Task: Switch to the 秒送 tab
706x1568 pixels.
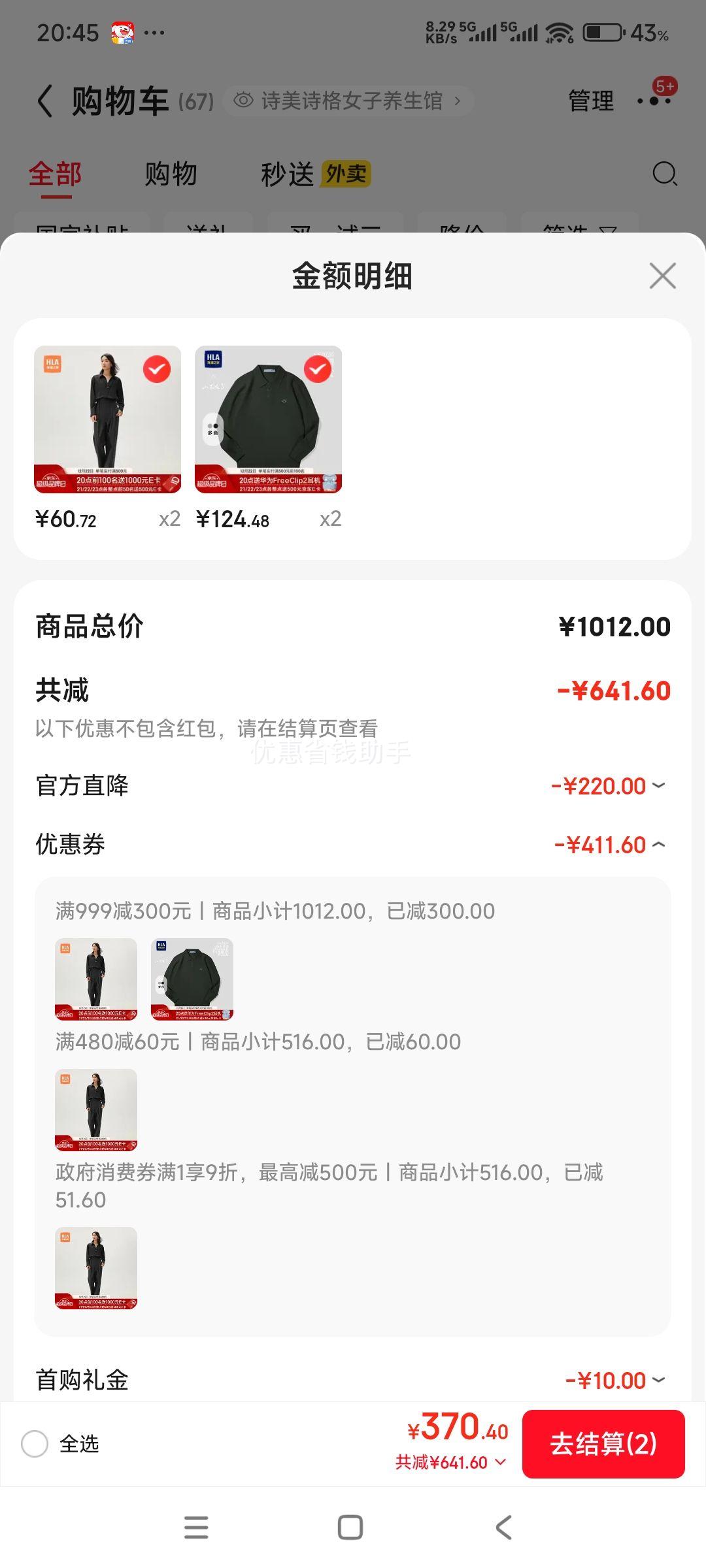Action: coord(288,174)
